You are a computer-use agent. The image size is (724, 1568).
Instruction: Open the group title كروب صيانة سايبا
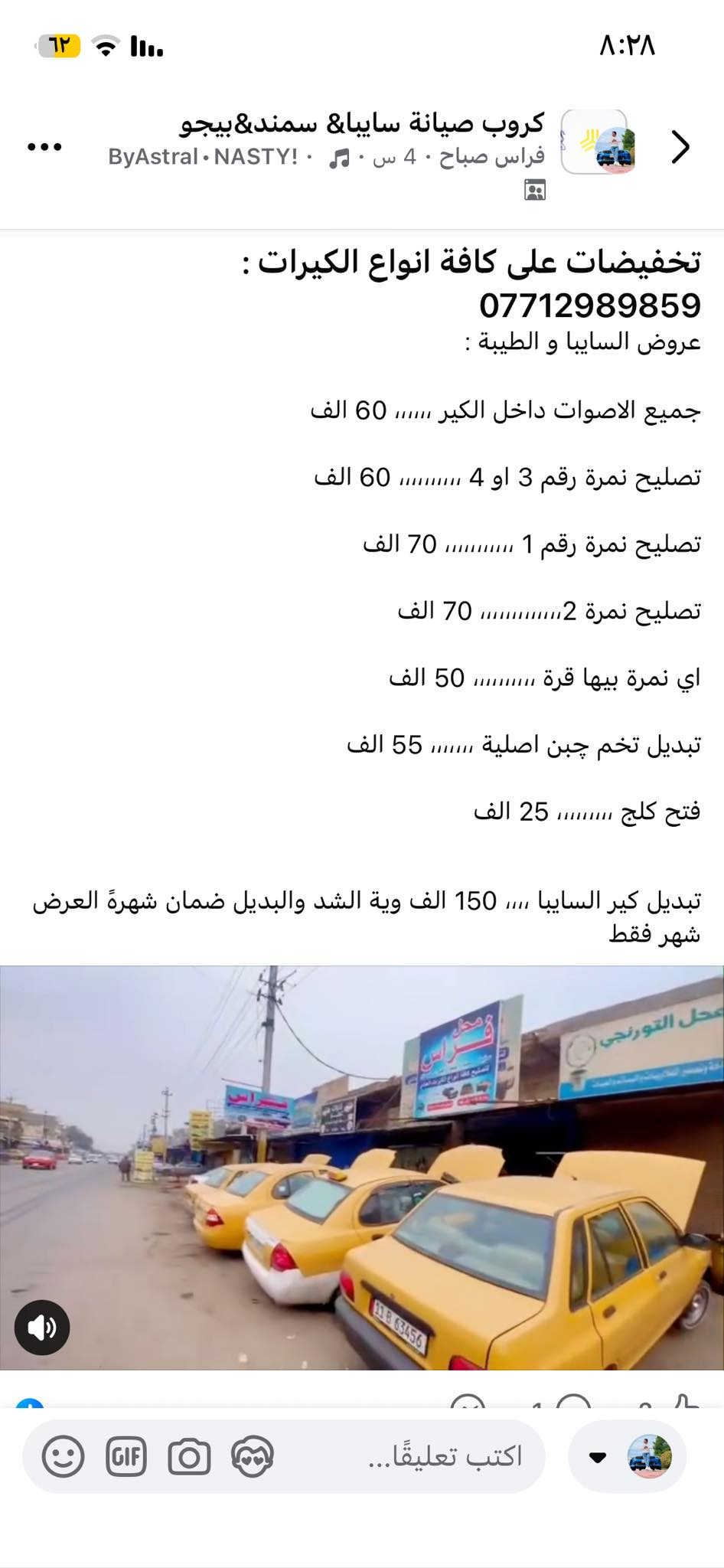[362, 122]
